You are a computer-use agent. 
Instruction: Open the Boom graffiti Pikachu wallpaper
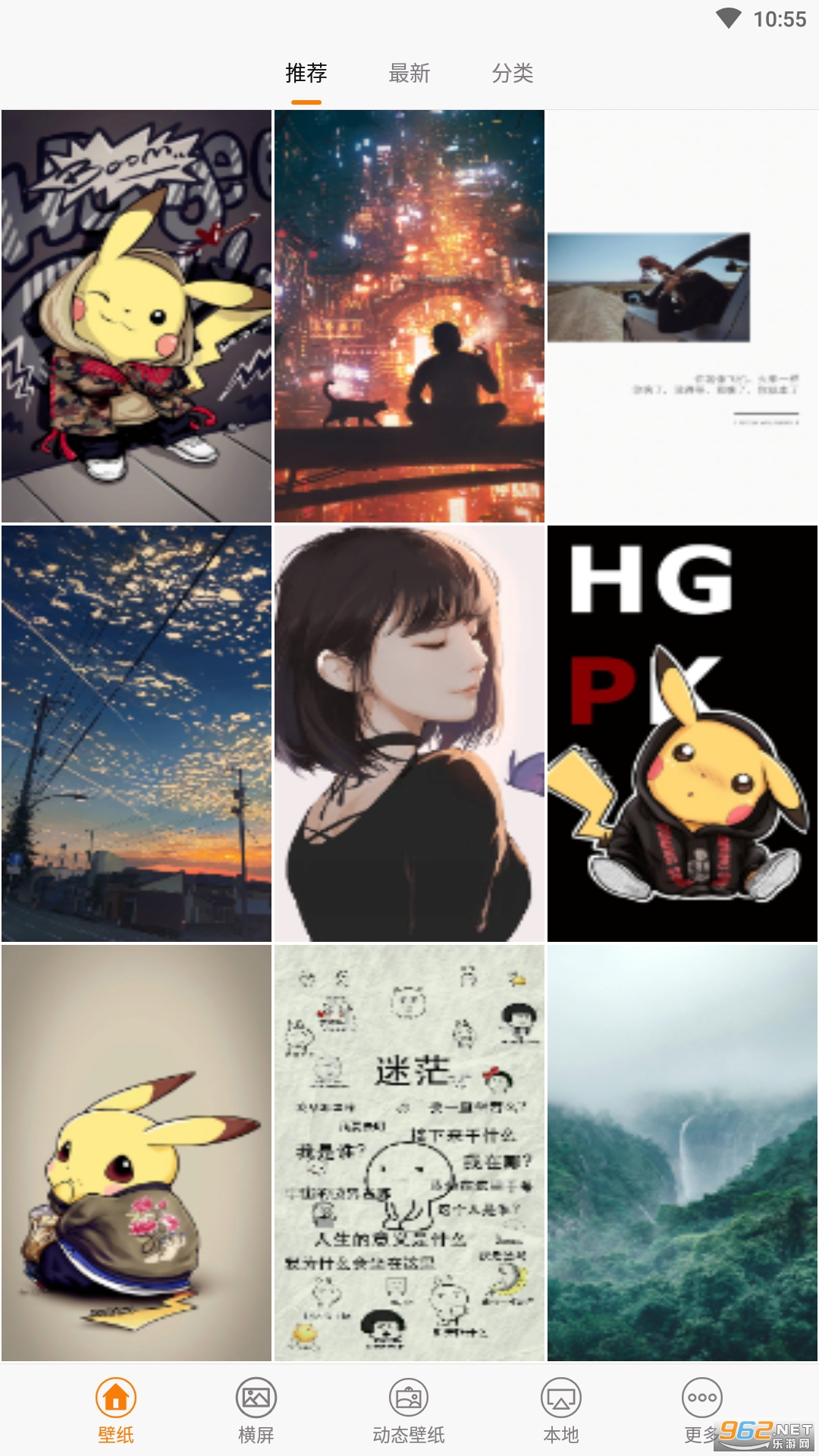pos(136,316)
